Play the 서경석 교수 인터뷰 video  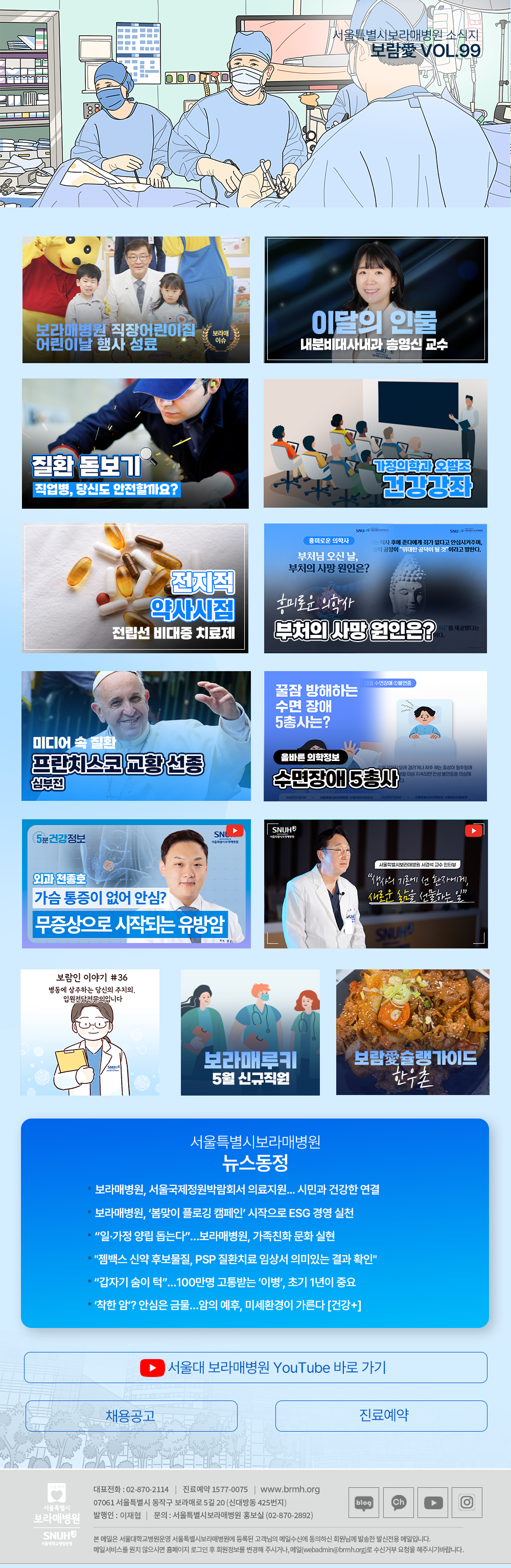(x=375, y=883)
